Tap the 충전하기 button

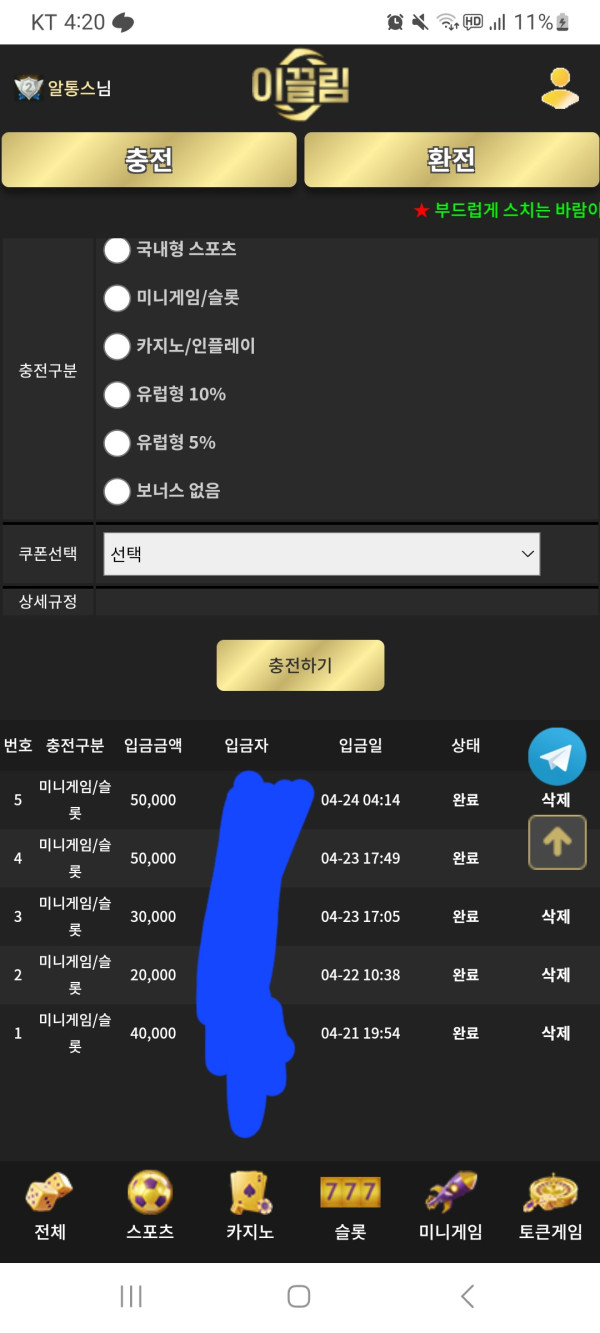tap(300, 665)
